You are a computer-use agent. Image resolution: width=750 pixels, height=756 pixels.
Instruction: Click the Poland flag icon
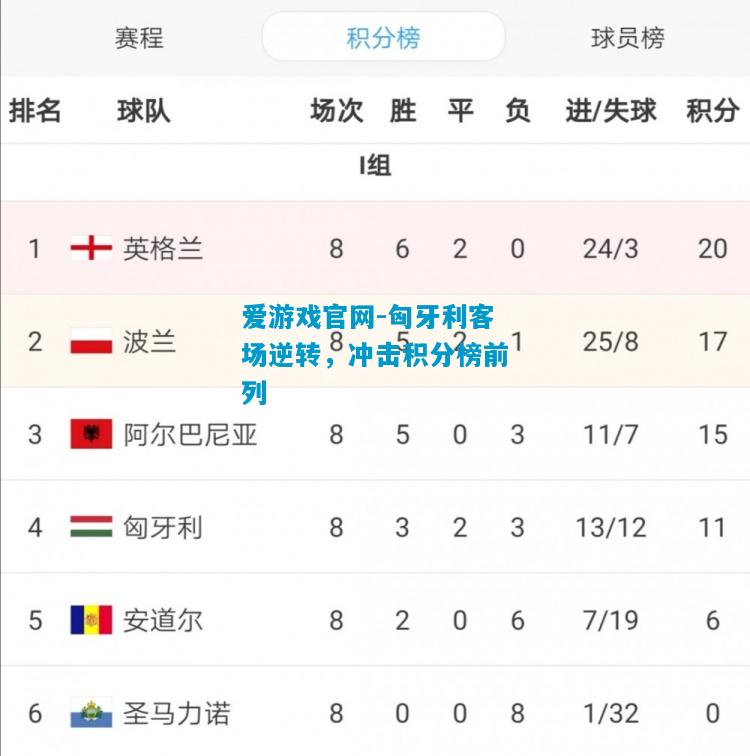[x=90, y=341]
